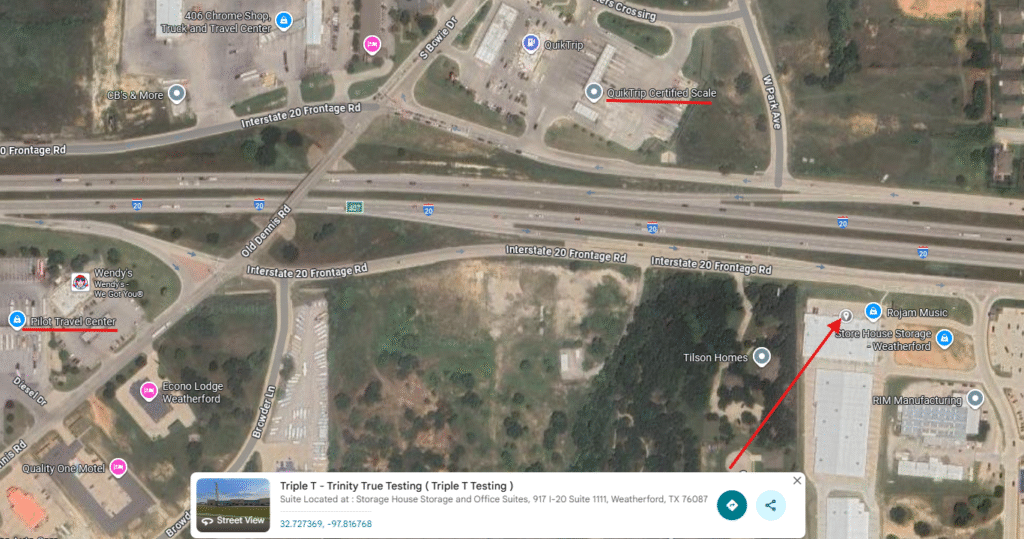Screen dimensions: 1024x539
Task: Share the Triple T location
Action: coord(770,505)
